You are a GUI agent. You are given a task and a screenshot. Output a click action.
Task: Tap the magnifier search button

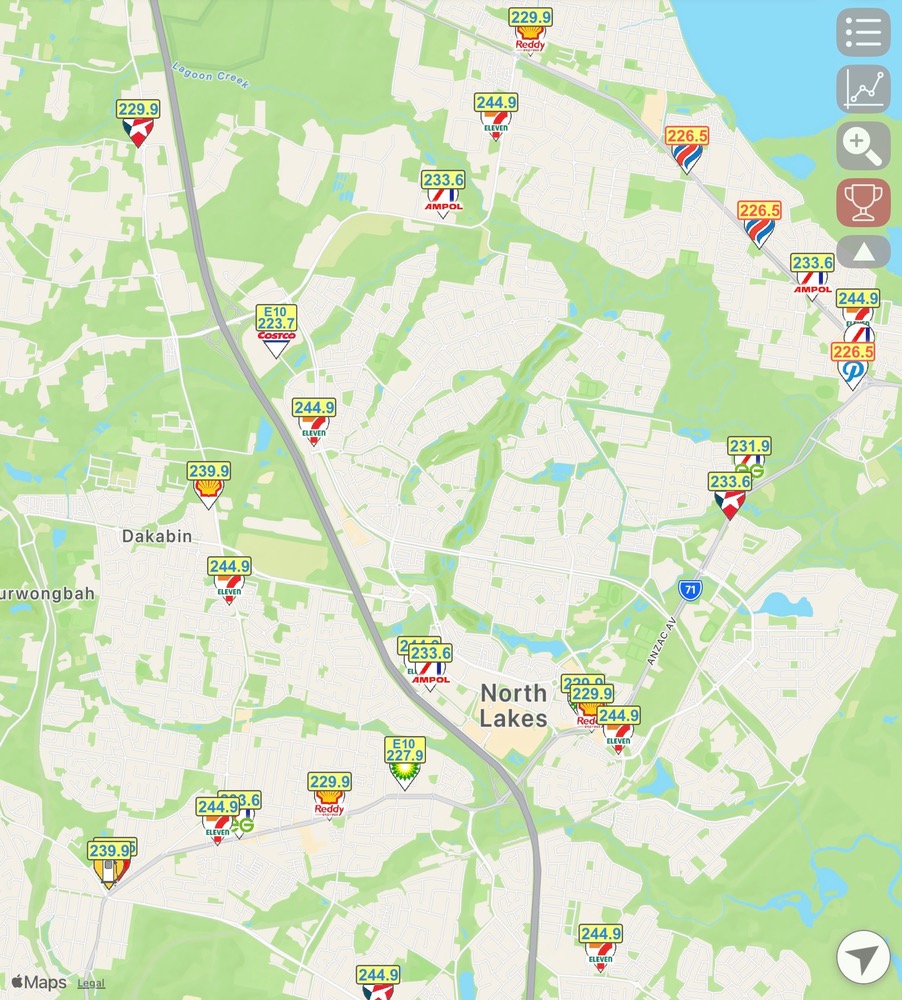(x=863, y=145)
